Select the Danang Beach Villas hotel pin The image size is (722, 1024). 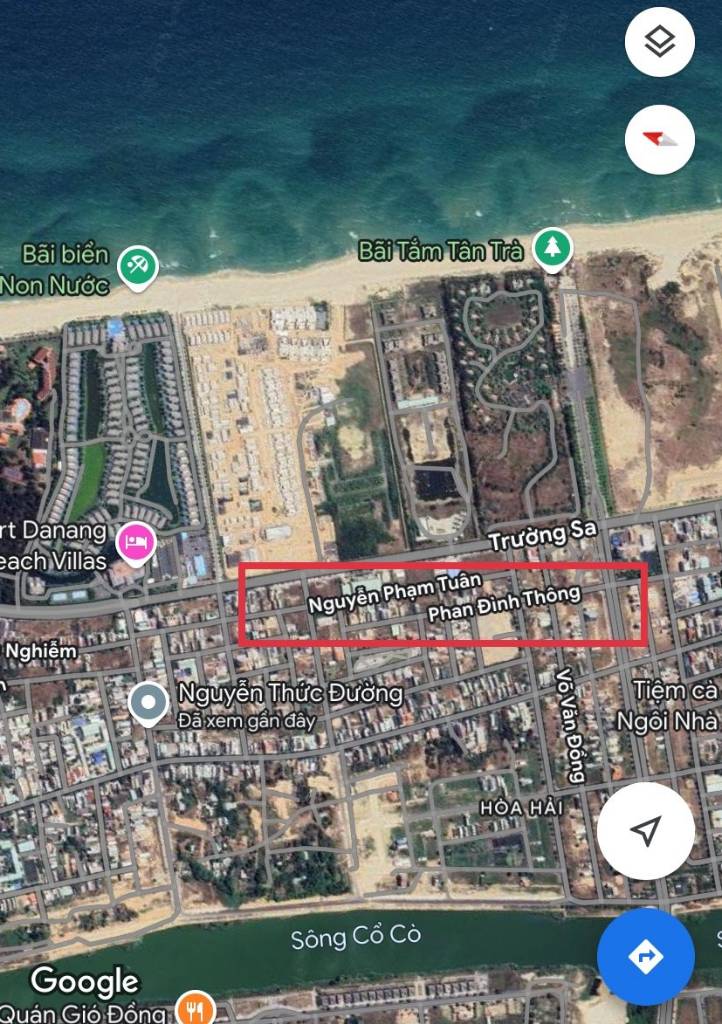[136, 543]
